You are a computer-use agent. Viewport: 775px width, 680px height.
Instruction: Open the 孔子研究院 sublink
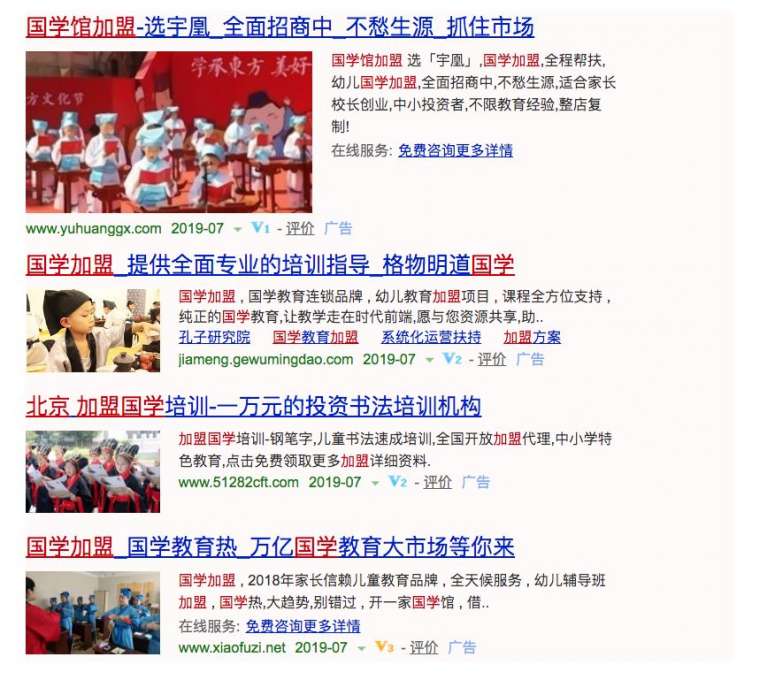pos(214,338)
